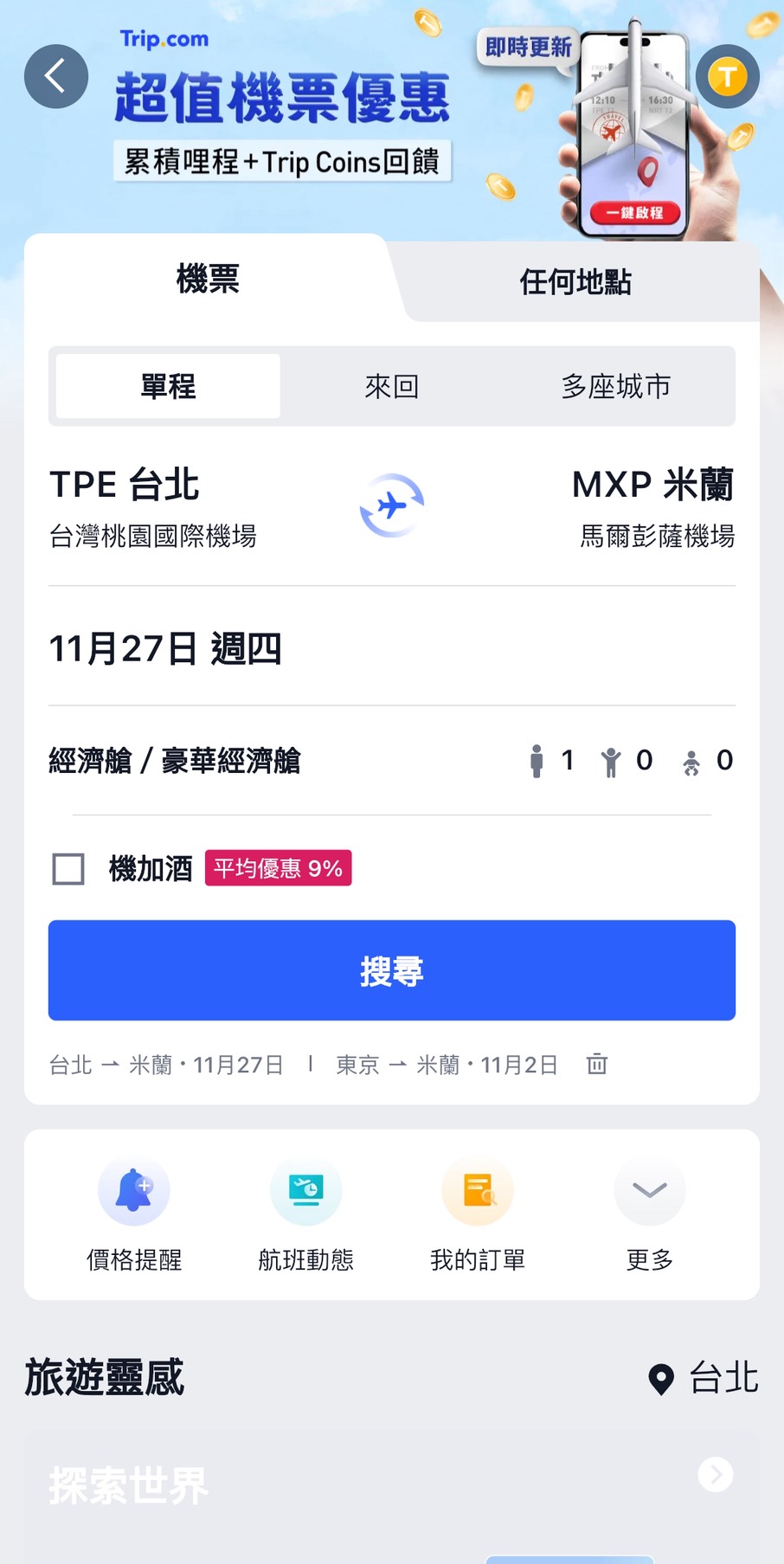Viewport: 784px width, 1564px height.
Task: Swap departure and destination airports
Action: (392, 505)
